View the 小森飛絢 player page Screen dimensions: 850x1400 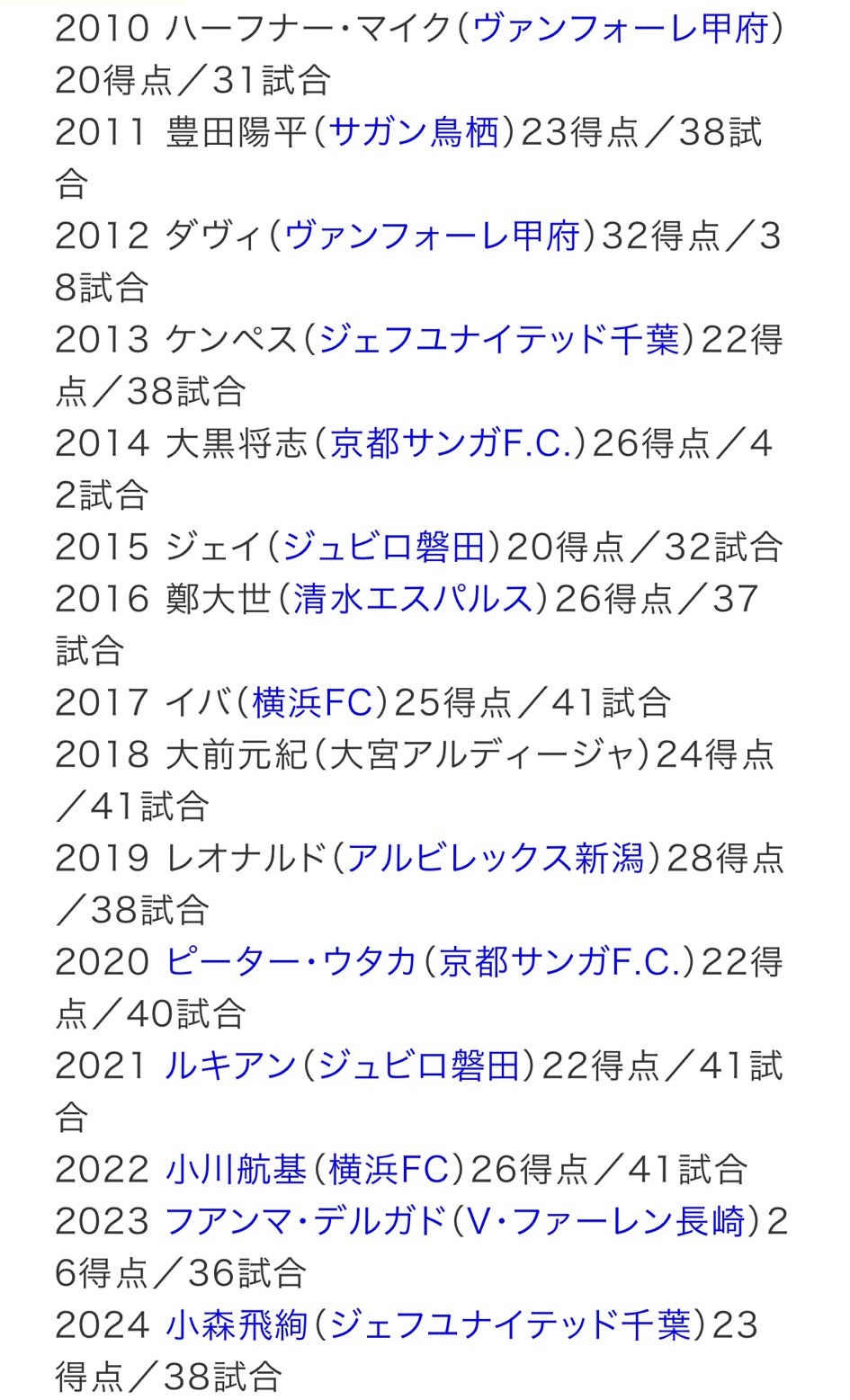pos(237,1324)
